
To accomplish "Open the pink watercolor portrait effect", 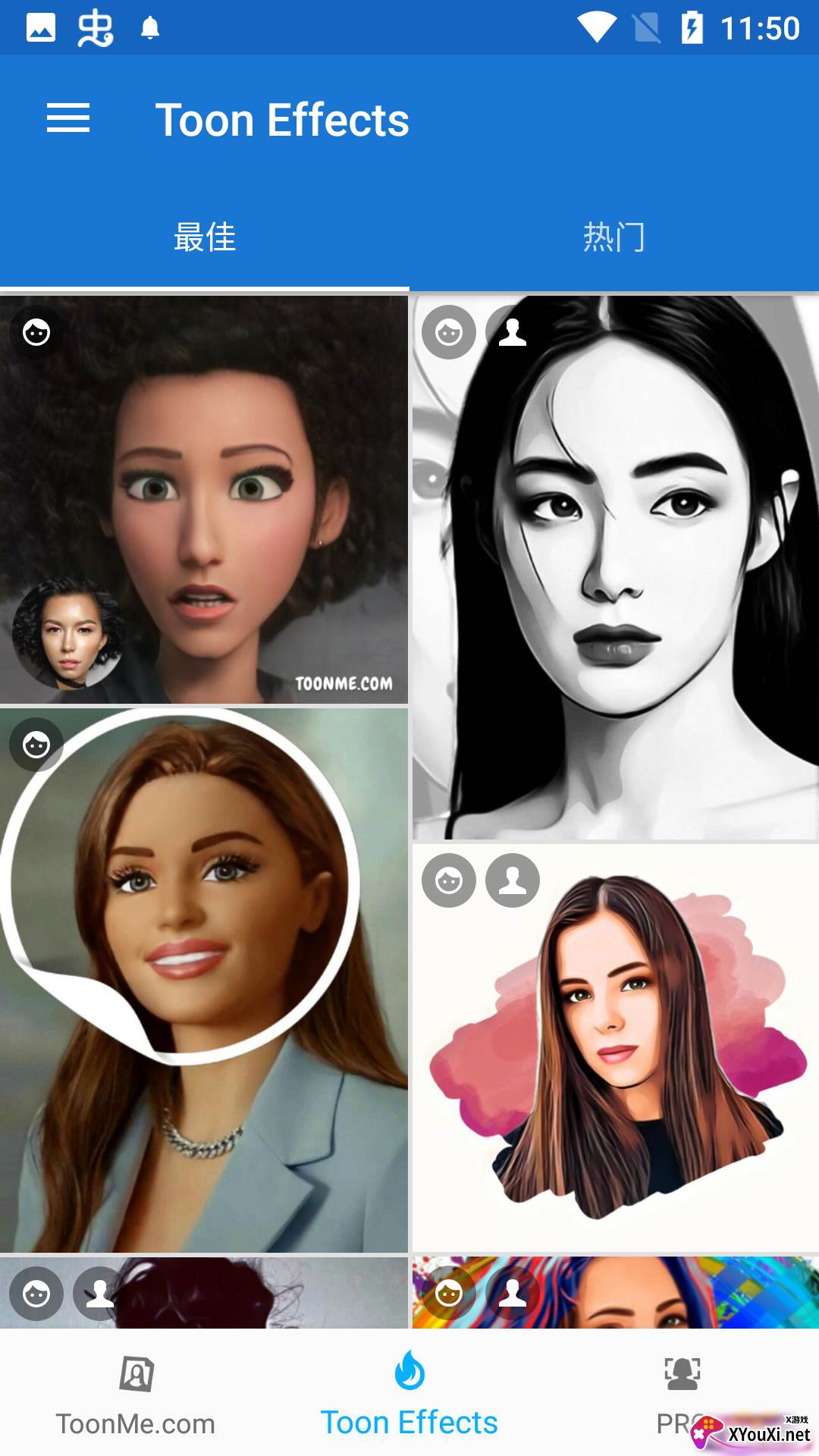I will coord(615,1046).
